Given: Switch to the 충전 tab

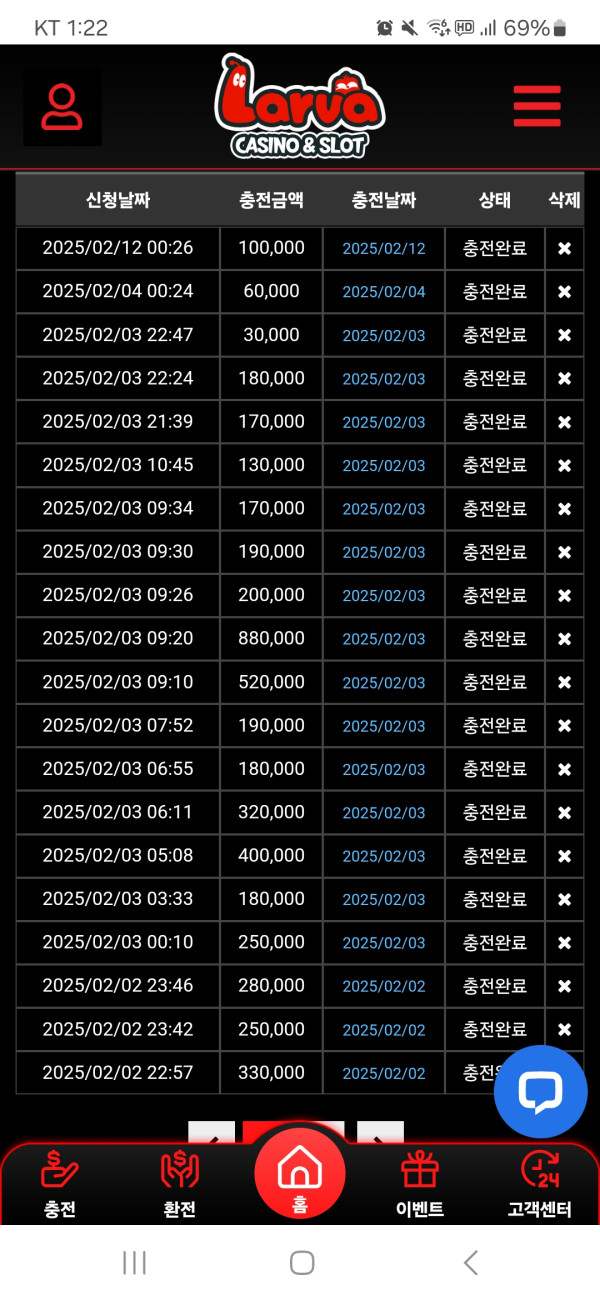Looking at the screenshot, I should click(x=60, y=1185).
